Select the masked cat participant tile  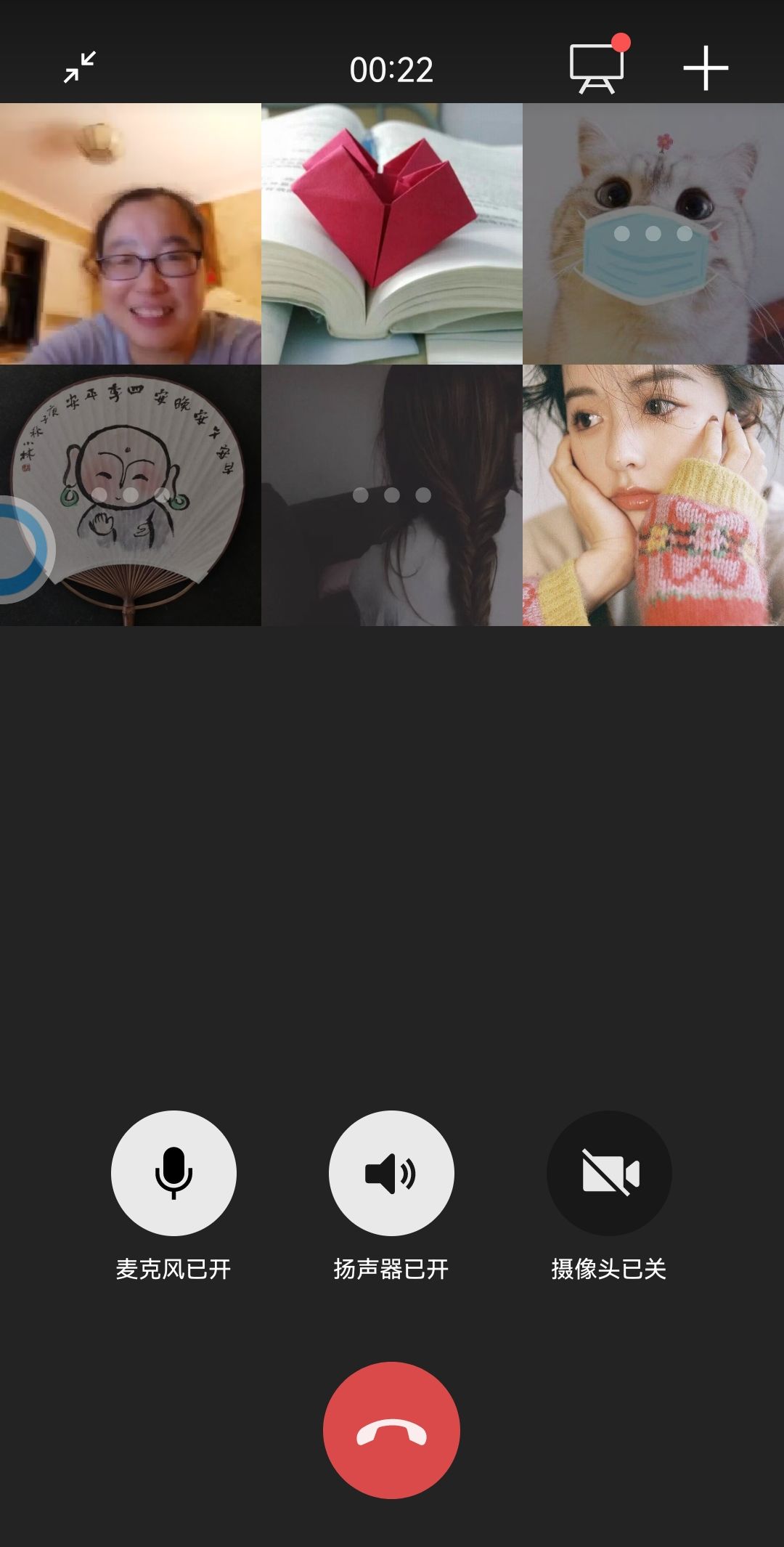653,233
